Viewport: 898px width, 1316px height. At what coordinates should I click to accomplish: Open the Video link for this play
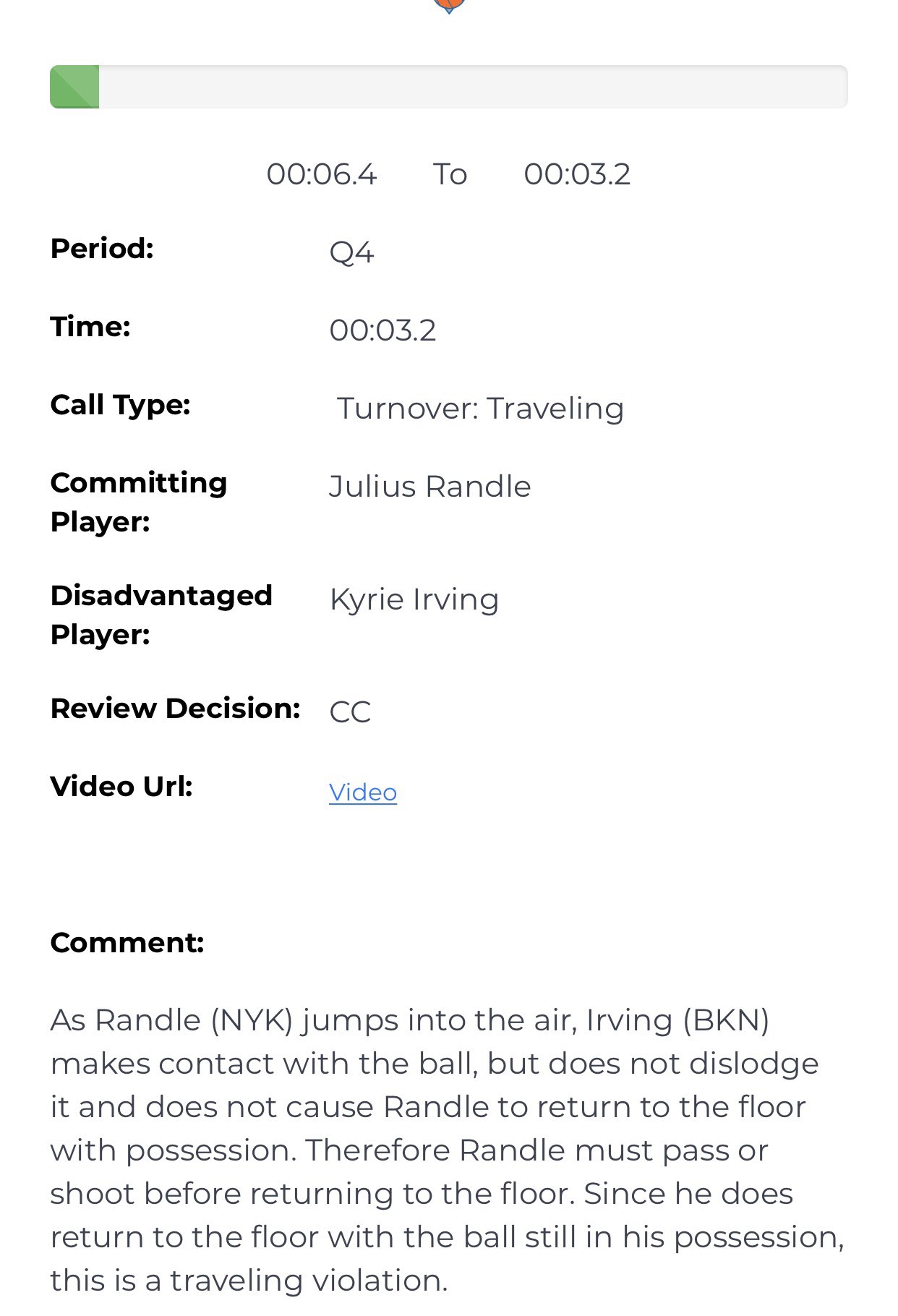(x=362, y=792)
